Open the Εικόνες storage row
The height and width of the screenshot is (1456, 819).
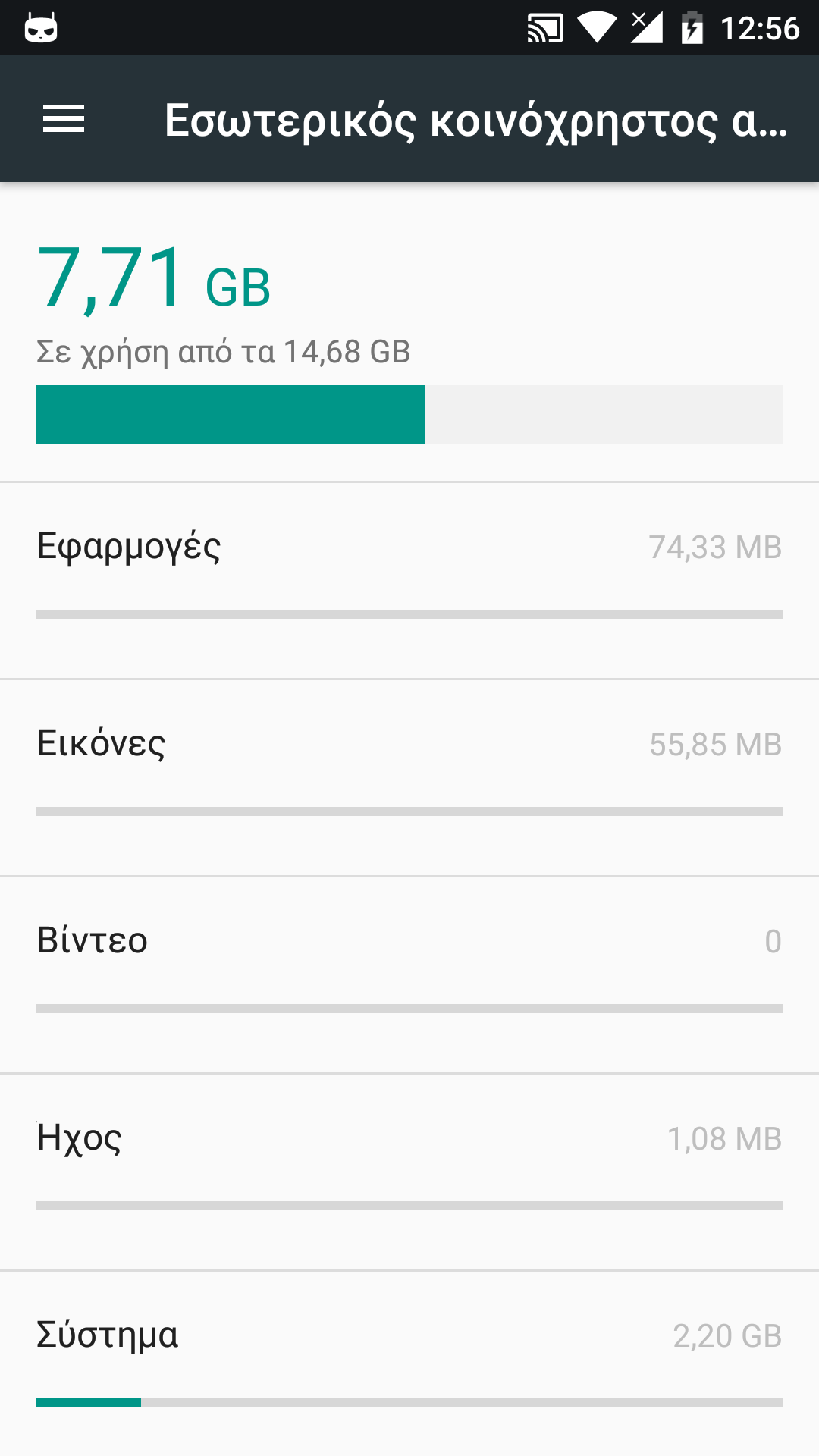(x=409, y=777)
